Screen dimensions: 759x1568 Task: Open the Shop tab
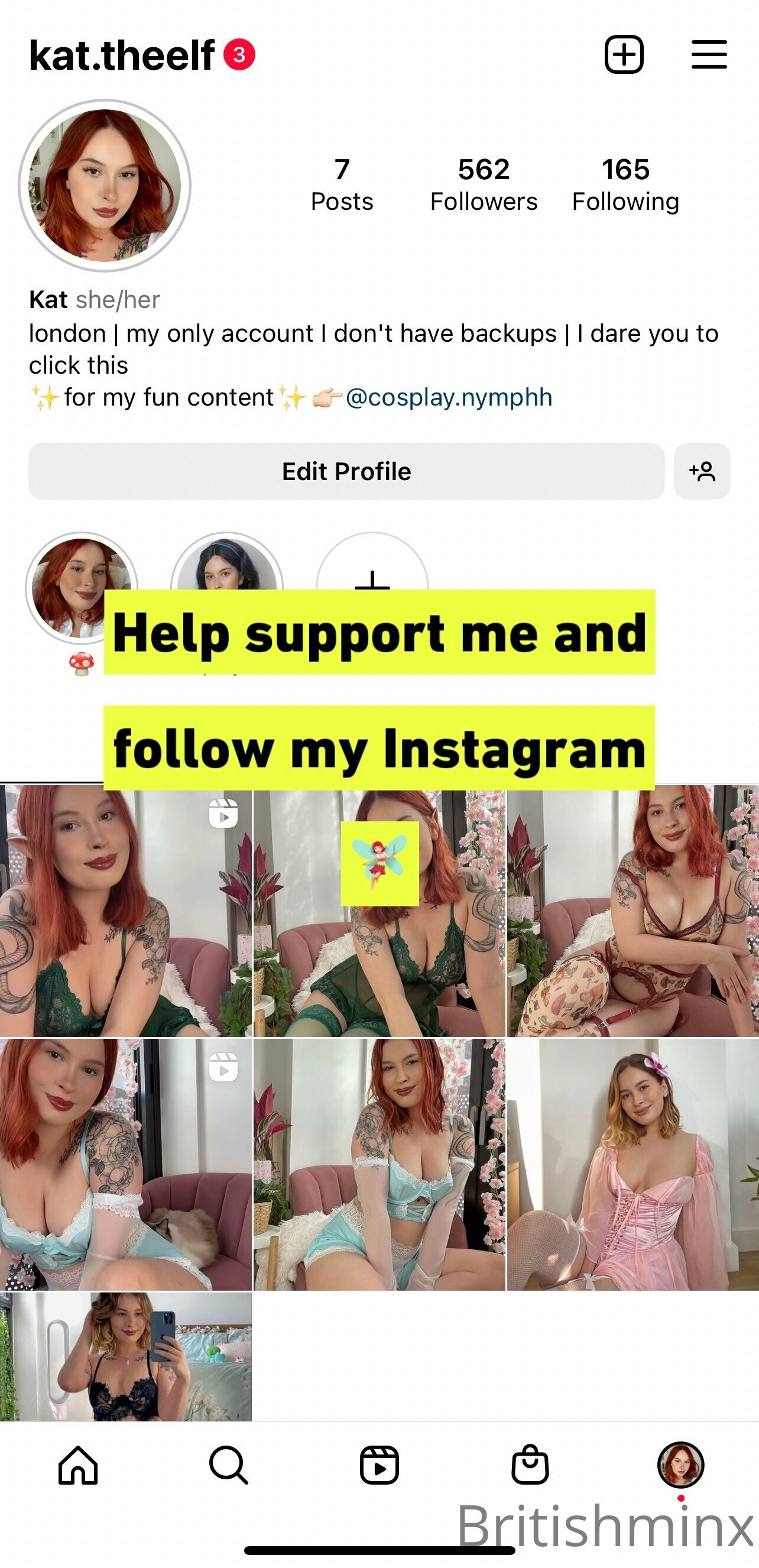(x=530, y=1465)
